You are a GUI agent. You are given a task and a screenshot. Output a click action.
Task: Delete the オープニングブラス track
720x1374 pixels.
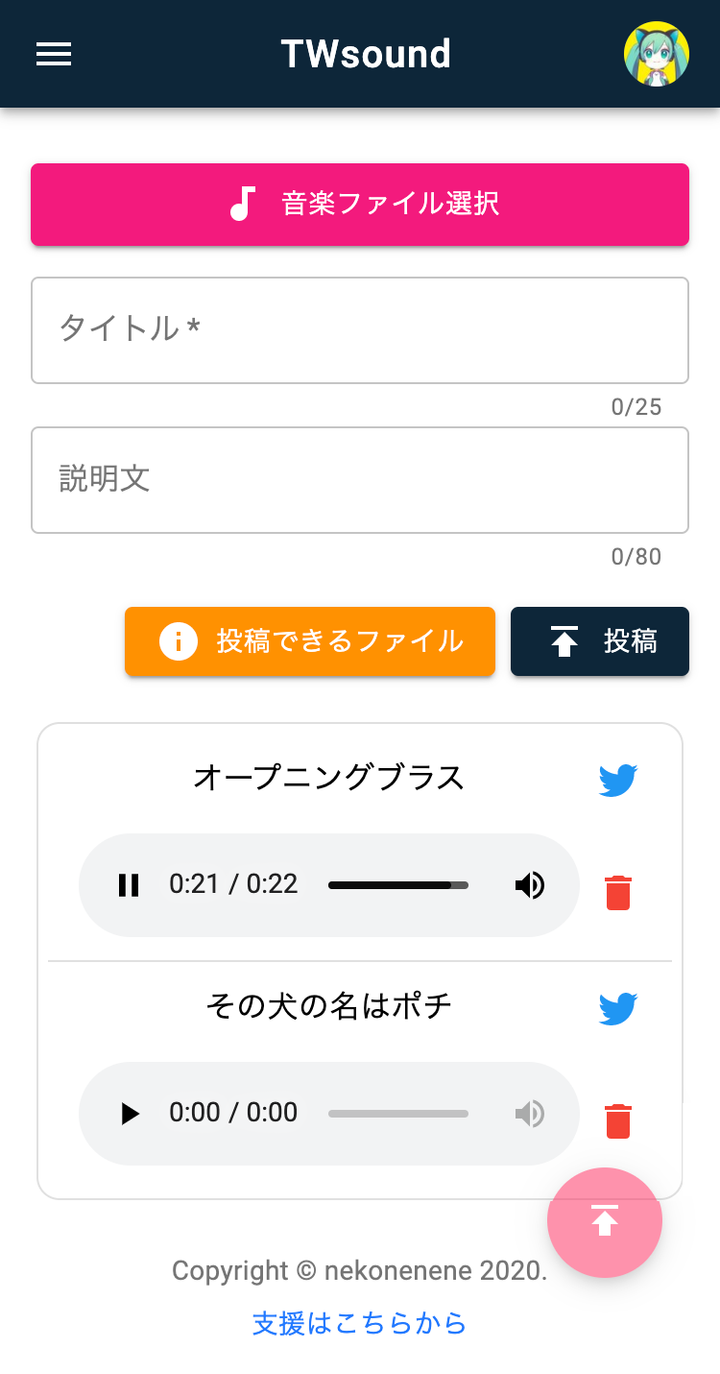point(619,892)
